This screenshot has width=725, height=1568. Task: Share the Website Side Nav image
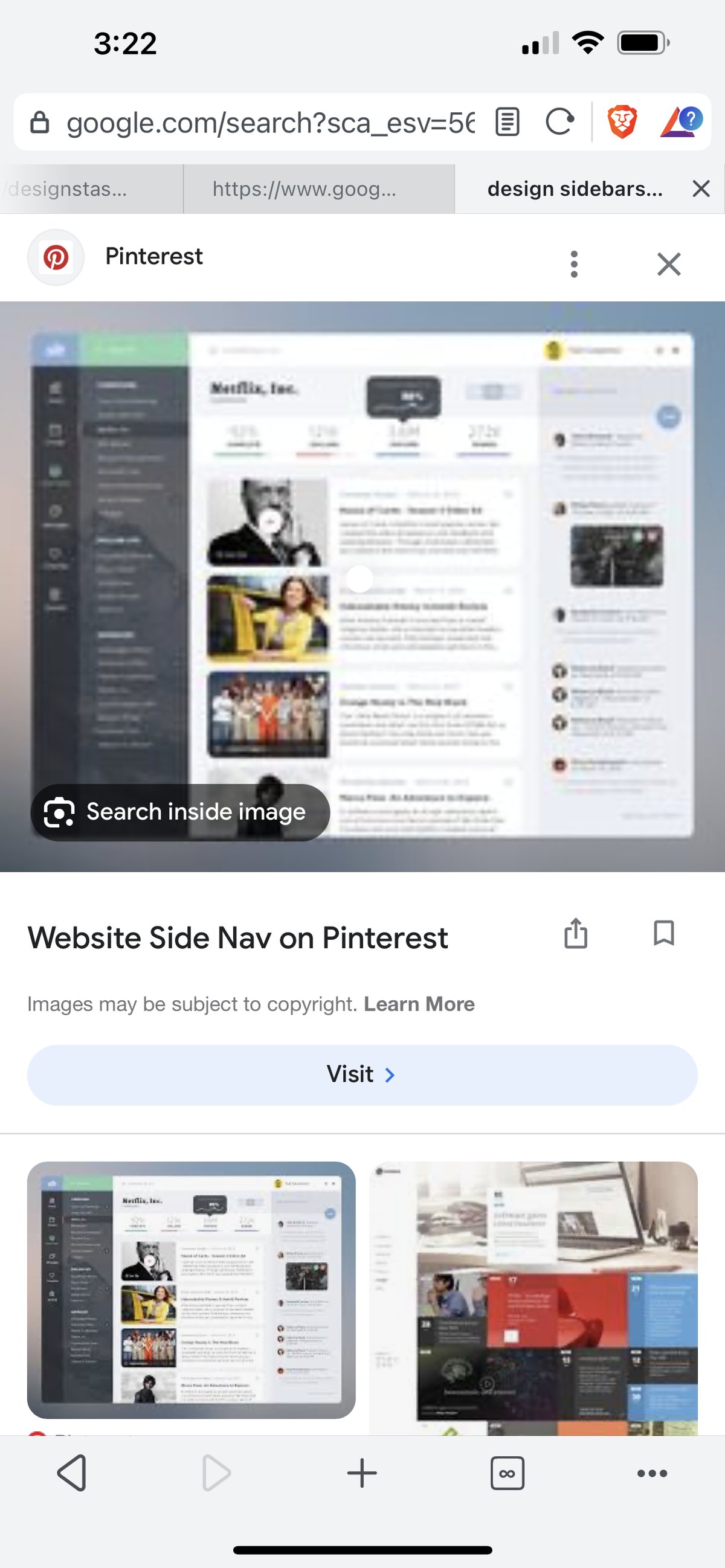(575, 934)
